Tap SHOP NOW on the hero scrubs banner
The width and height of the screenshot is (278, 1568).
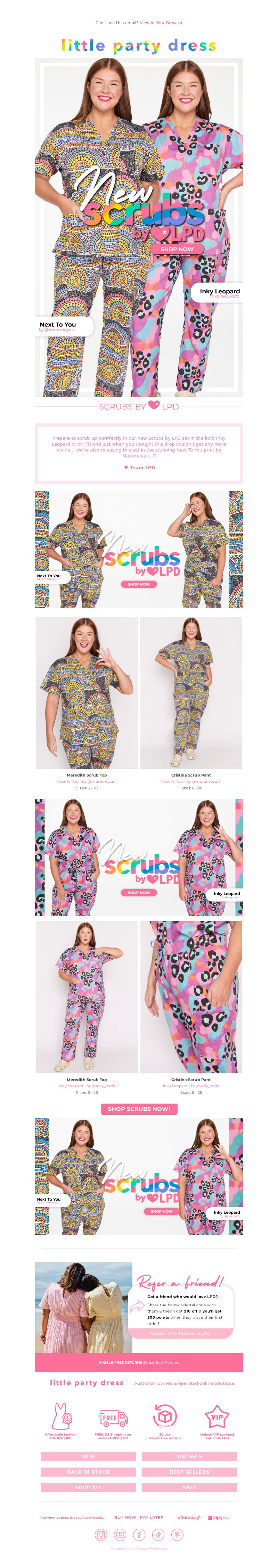[177, 249]
